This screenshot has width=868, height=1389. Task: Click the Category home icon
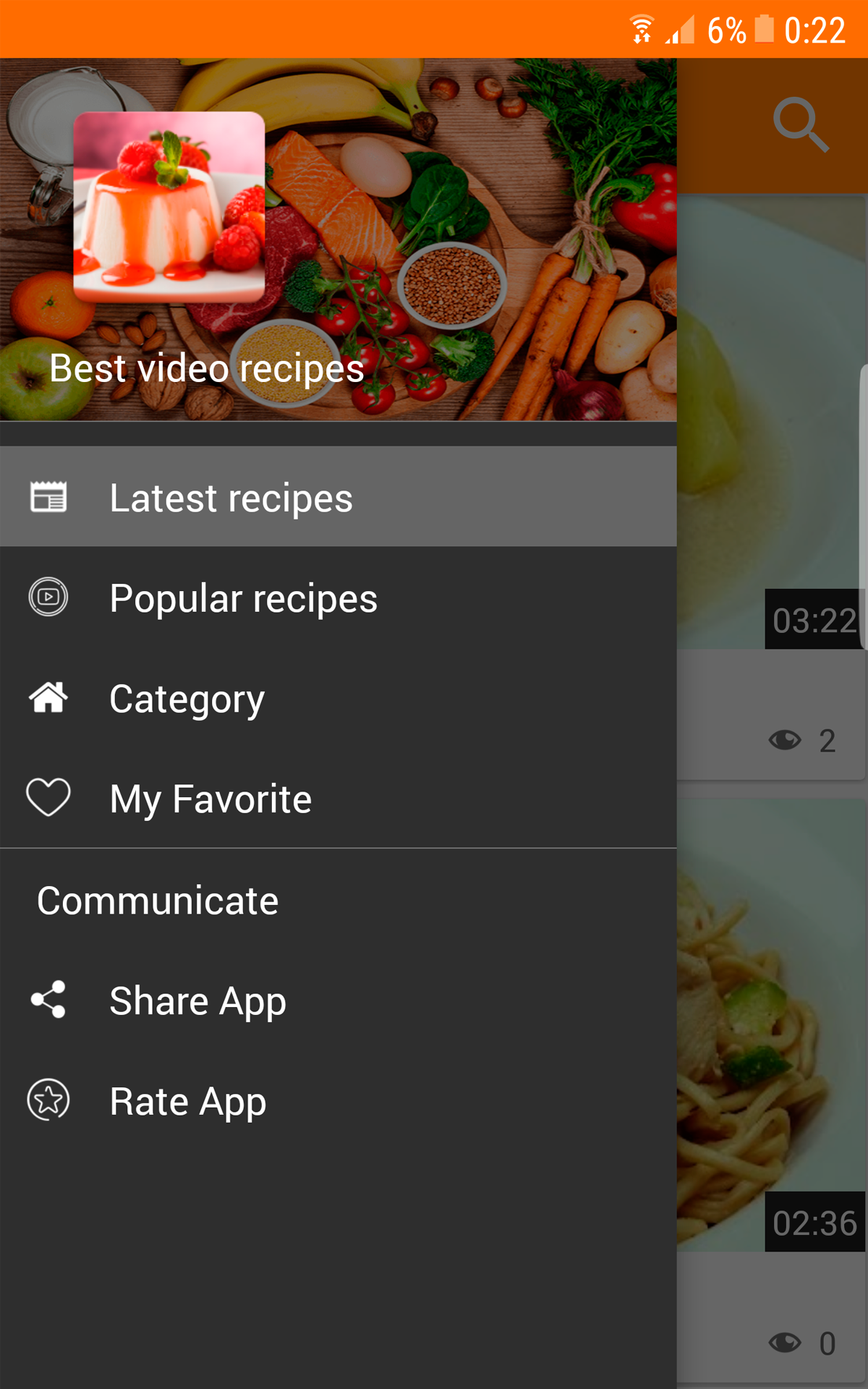tap(48, 697)
